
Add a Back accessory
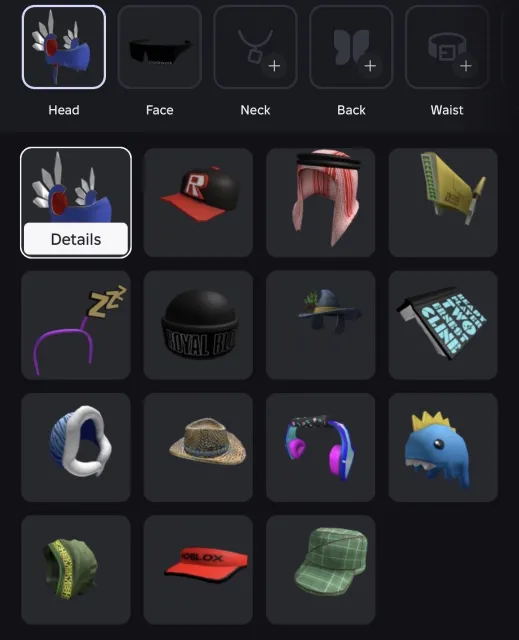pyautogui.click(x=351, y=47)
